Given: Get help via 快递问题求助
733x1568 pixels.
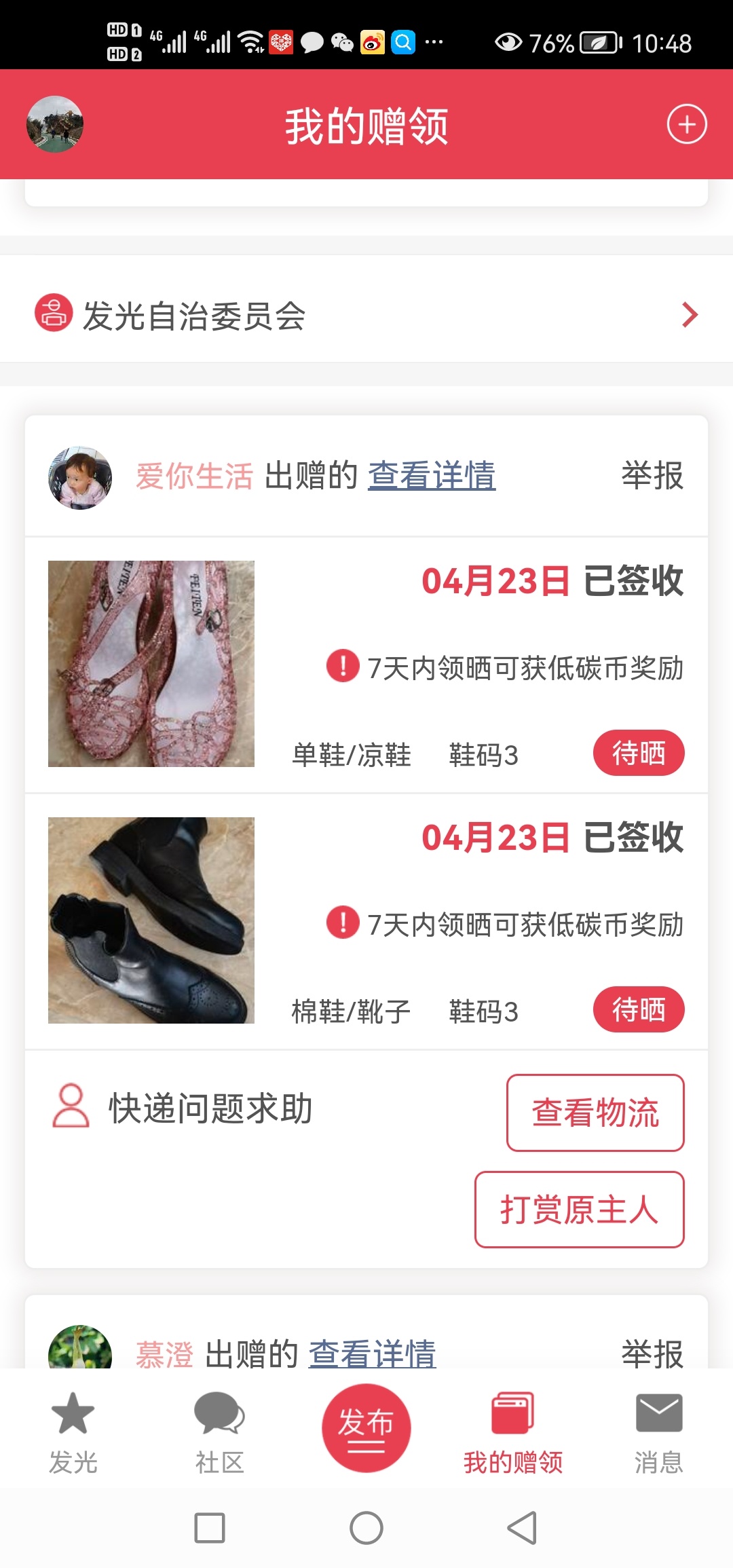Looking at the screenshot, I should point(183,1108).
